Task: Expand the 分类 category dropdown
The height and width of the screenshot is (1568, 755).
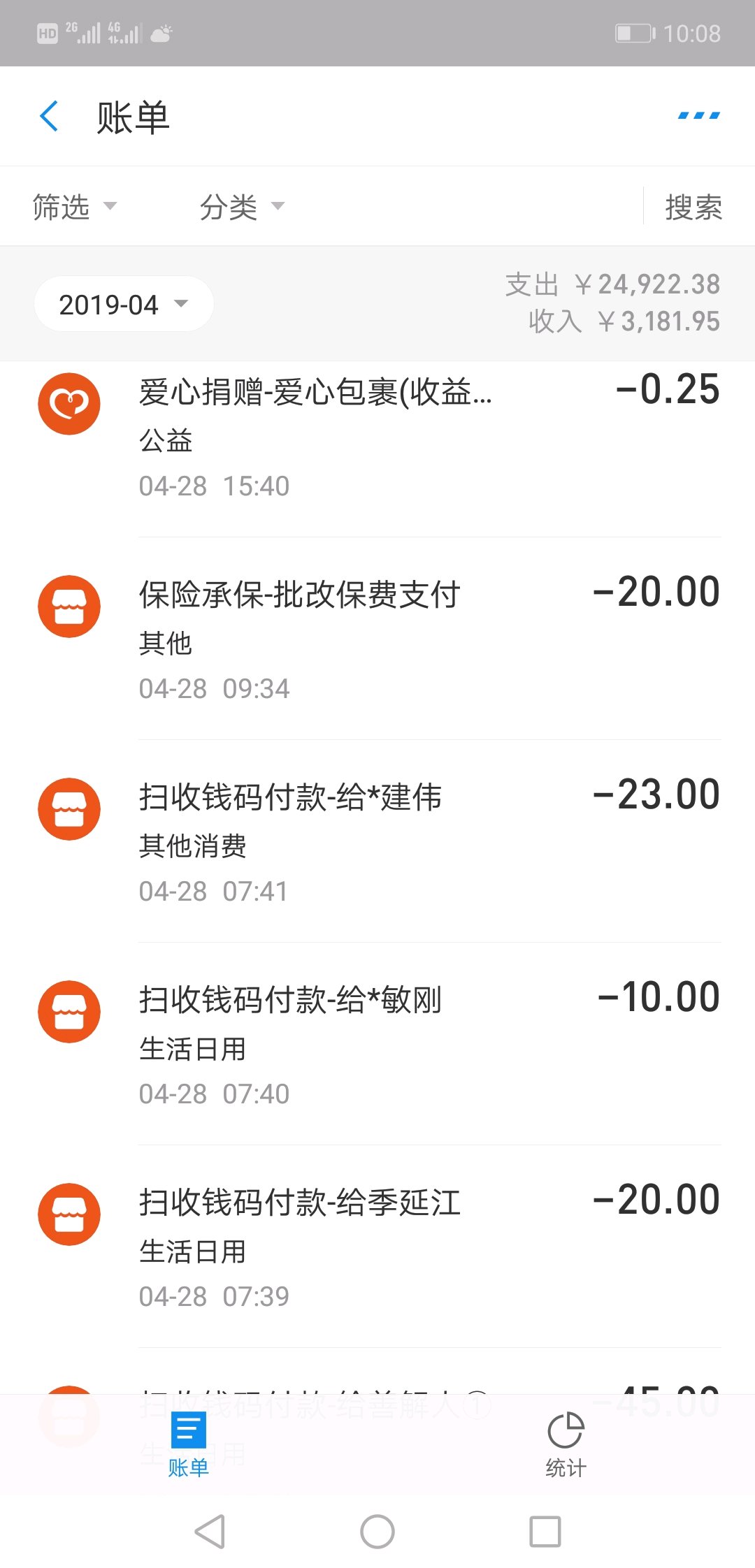Action: point(242,207)
